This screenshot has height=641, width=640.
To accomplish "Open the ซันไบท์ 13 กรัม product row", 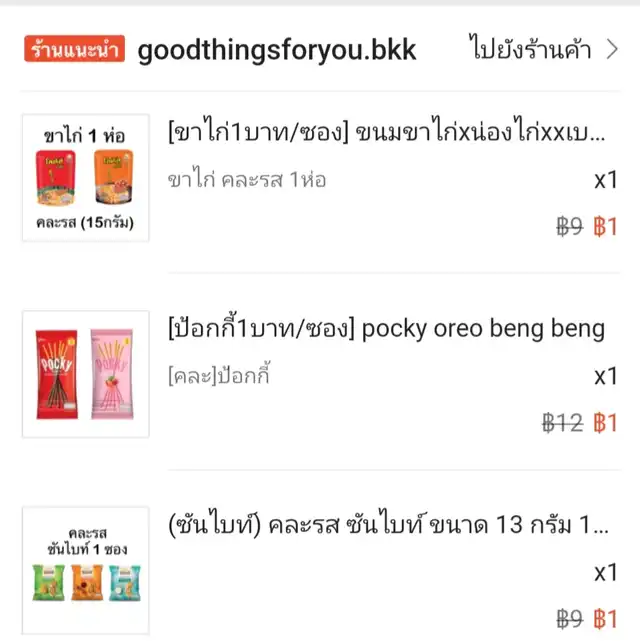I will pyautogui.click(x=387, y=525).
